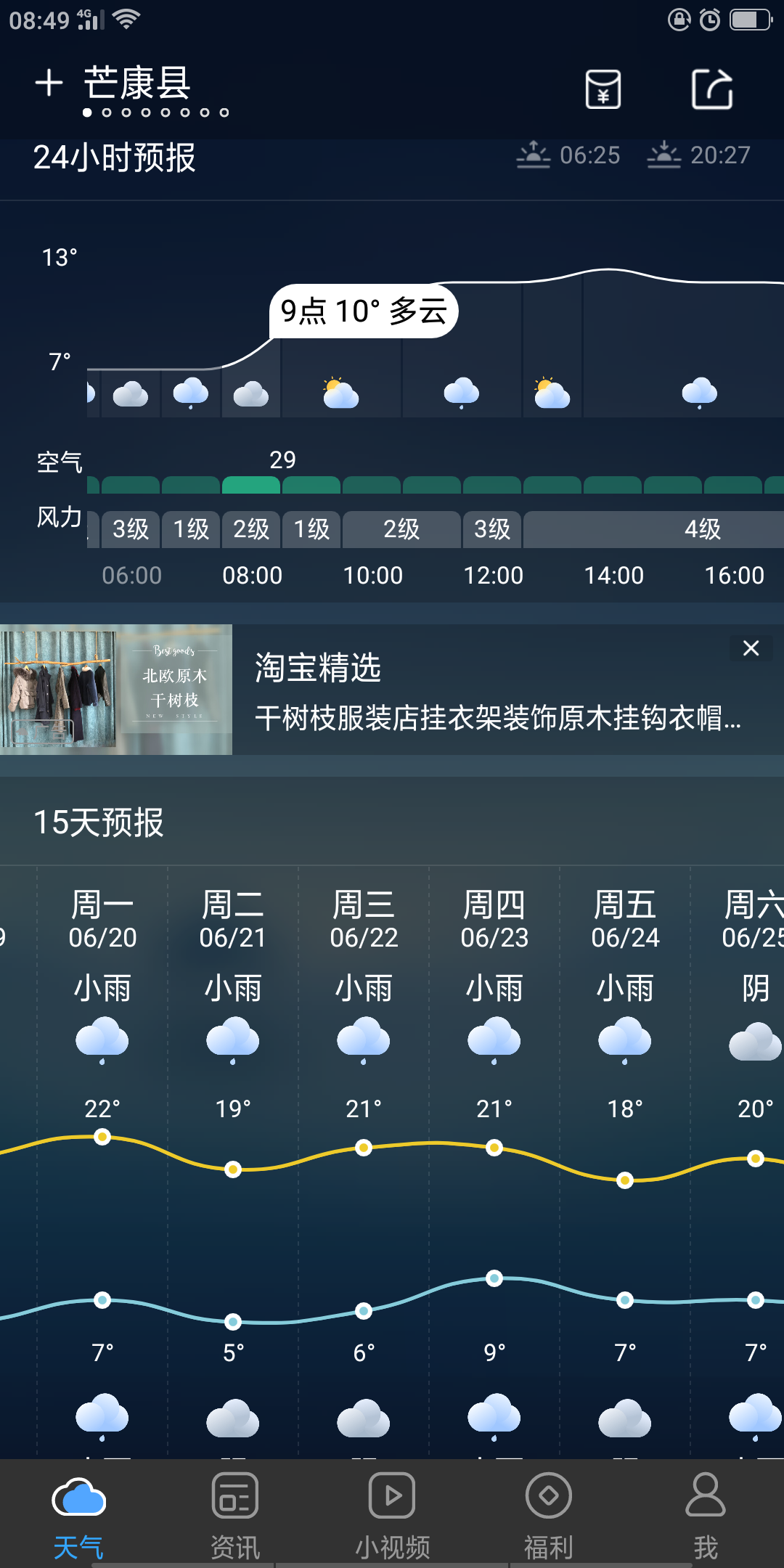Expand the 空气 air quality row
The width and height of the screenshot is (784, 1568).
point(60,460)
